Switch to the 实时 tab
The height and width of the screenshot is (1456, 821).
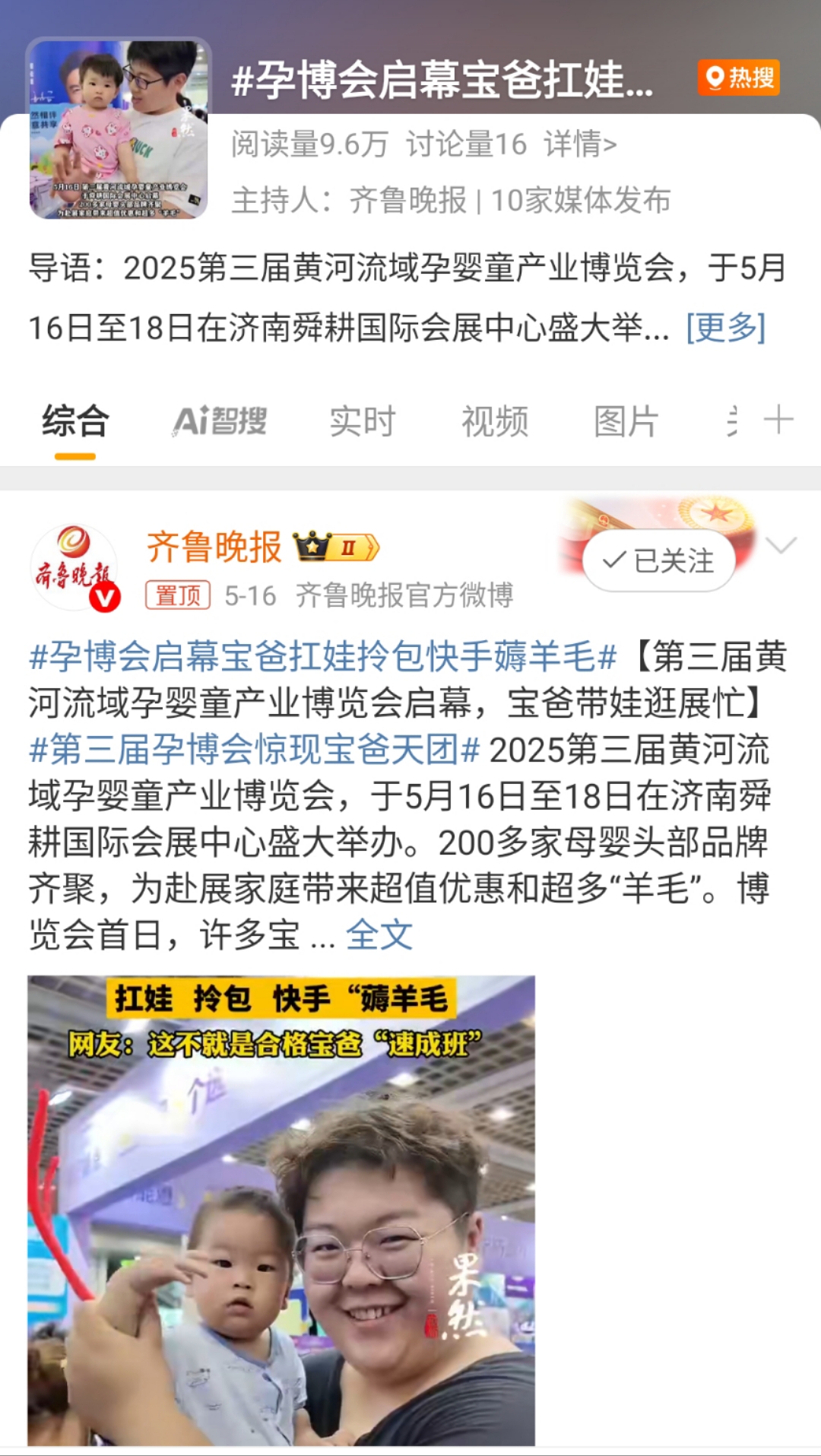tap(363, 421)
